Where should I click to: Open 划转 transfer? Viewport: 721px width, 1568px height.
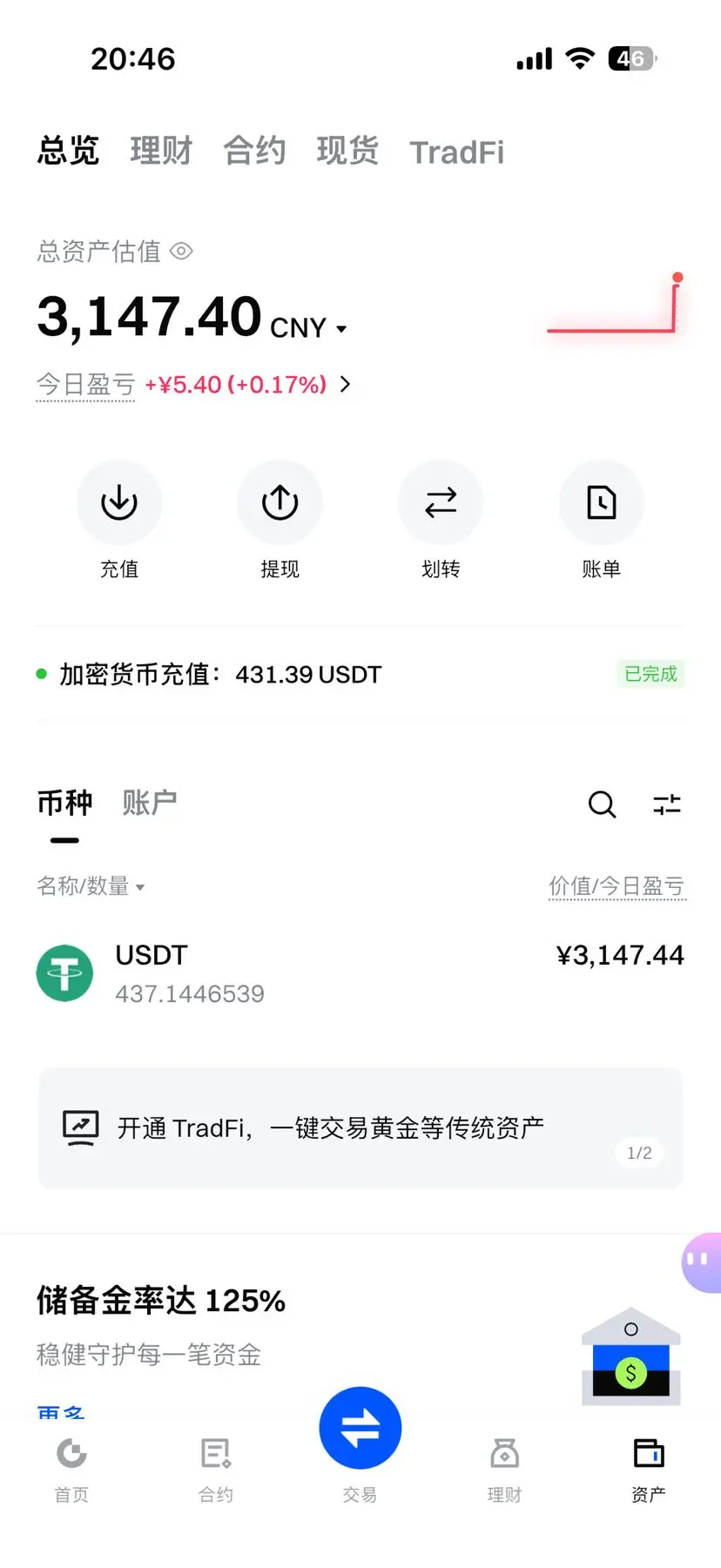click(x=441, y=503)
